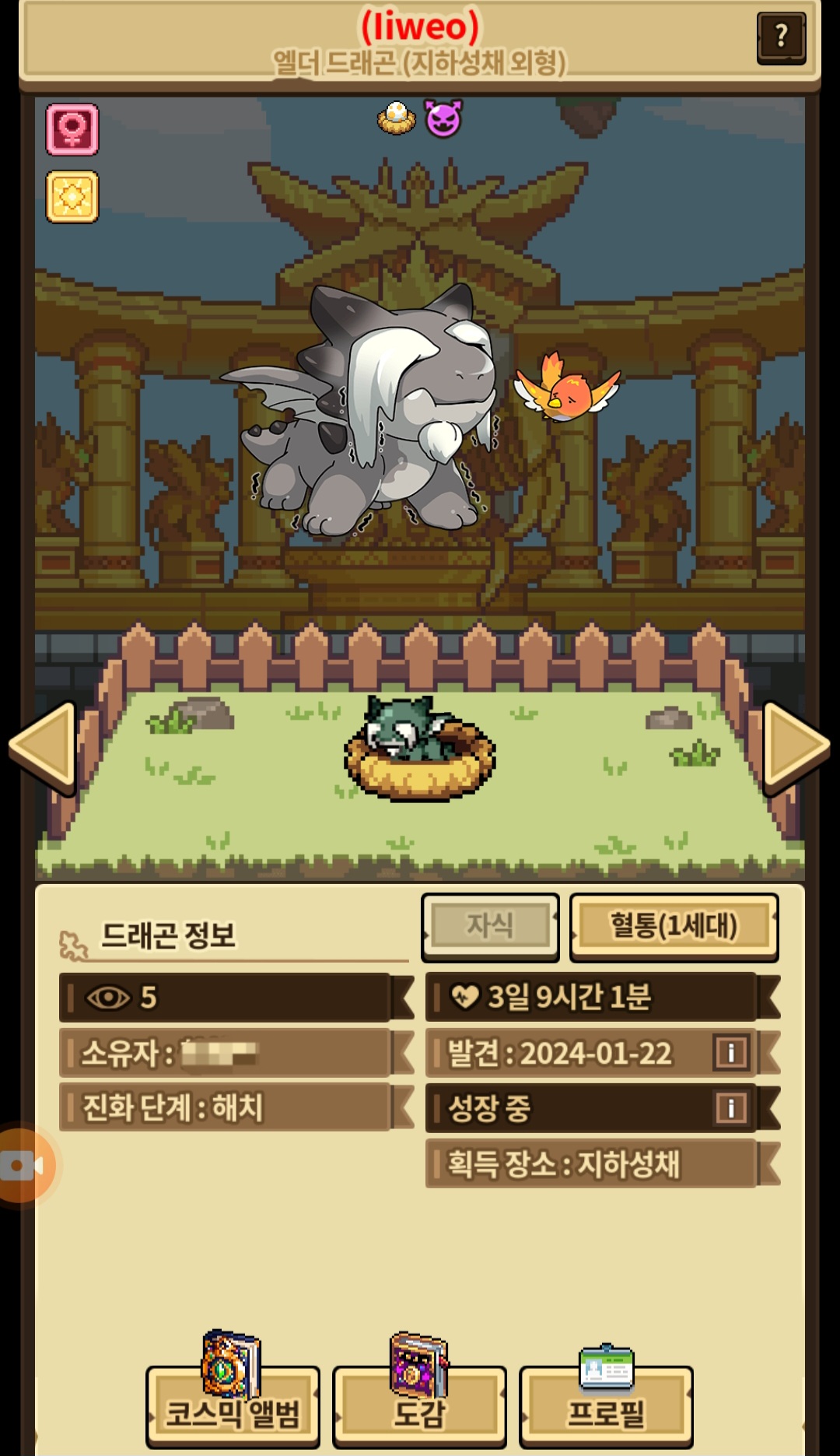This screenshot has width=840, height=1456.
Task: Tap the screen recording floating button
Action: (x=23, y=1166)
